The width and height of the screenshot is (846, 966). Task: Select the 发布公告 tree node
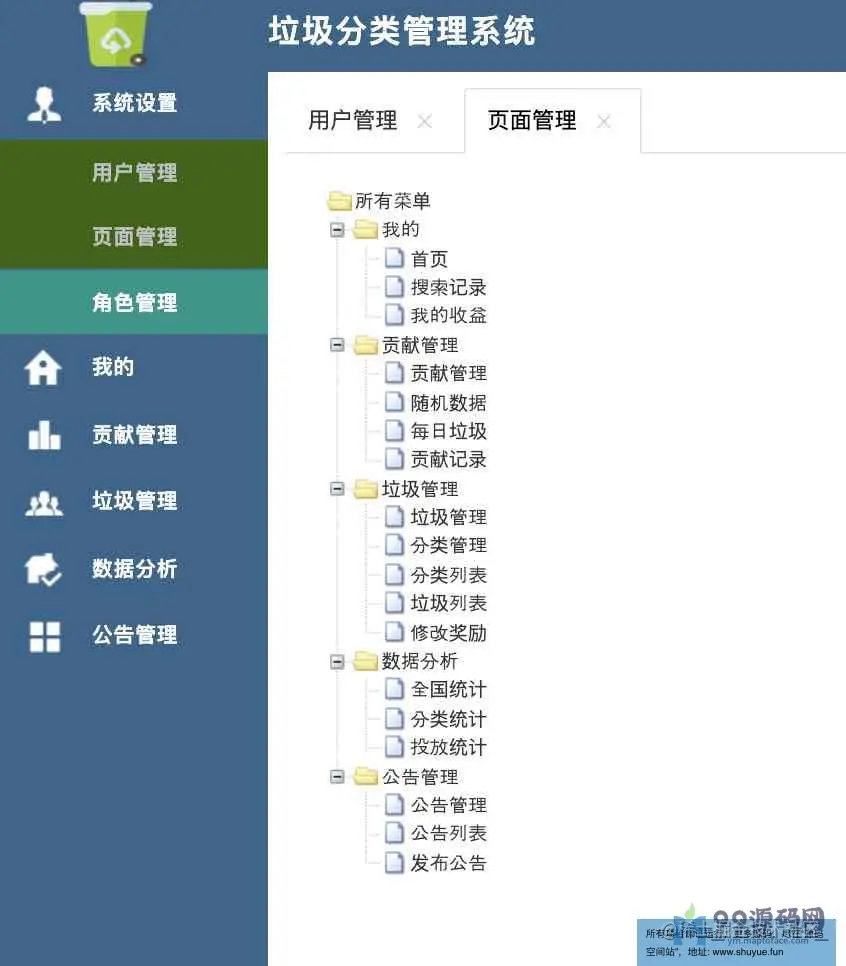[x=449, y=862]
